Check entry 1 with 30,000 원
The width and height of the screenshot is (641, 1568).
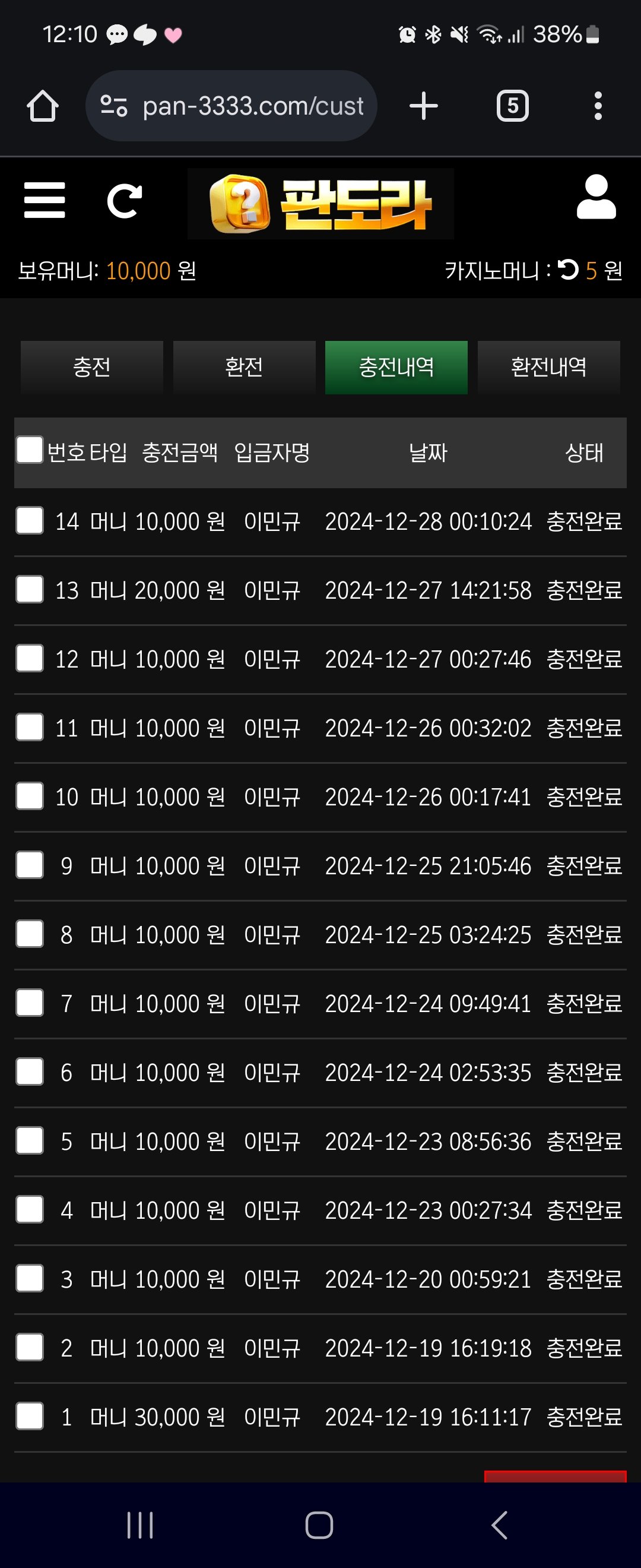tap(30, 1416)
